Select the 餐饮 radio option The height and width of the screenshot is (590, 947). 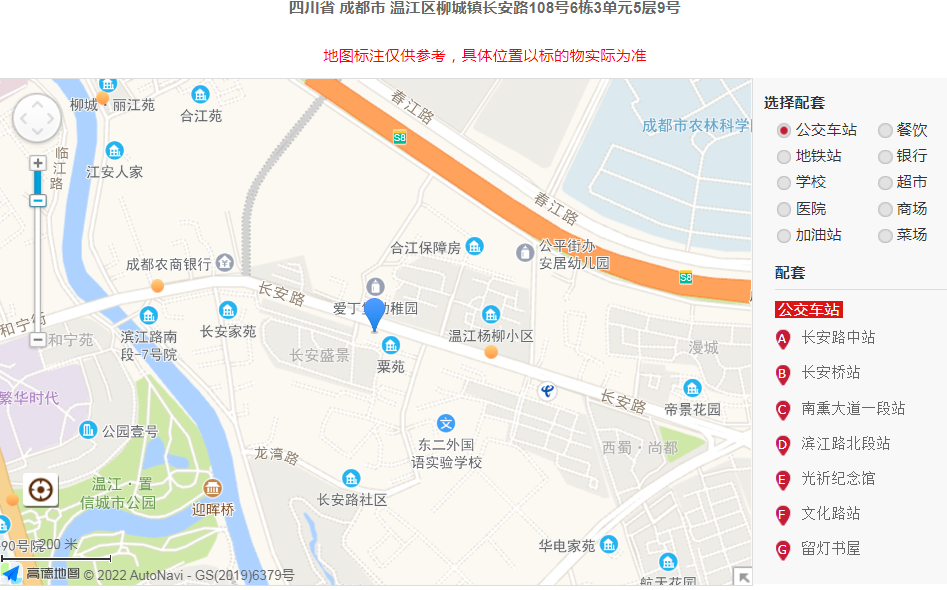point(885,130)
